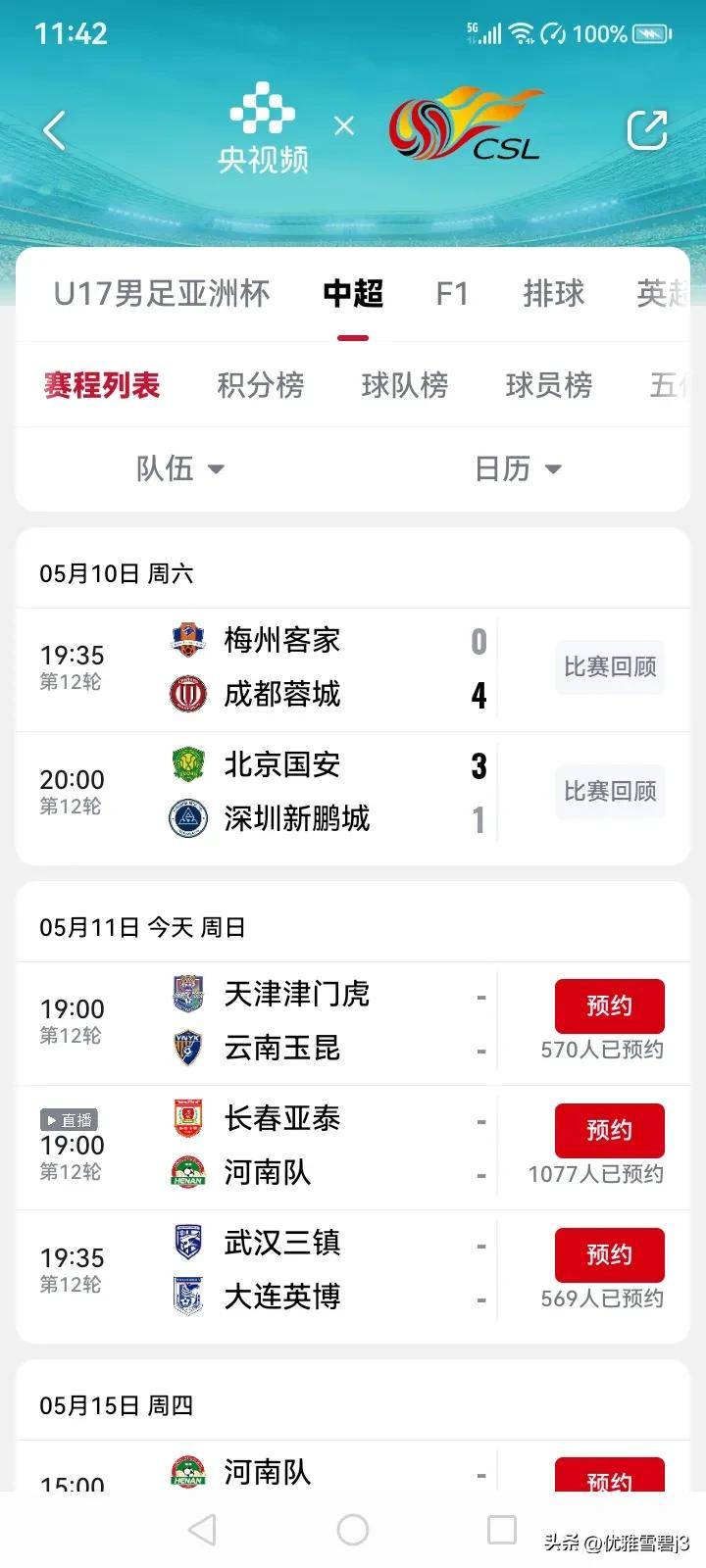Open the 球队榜 sub-tab
Viewport: 706px width, 1568px height.
tap(404, 385)
